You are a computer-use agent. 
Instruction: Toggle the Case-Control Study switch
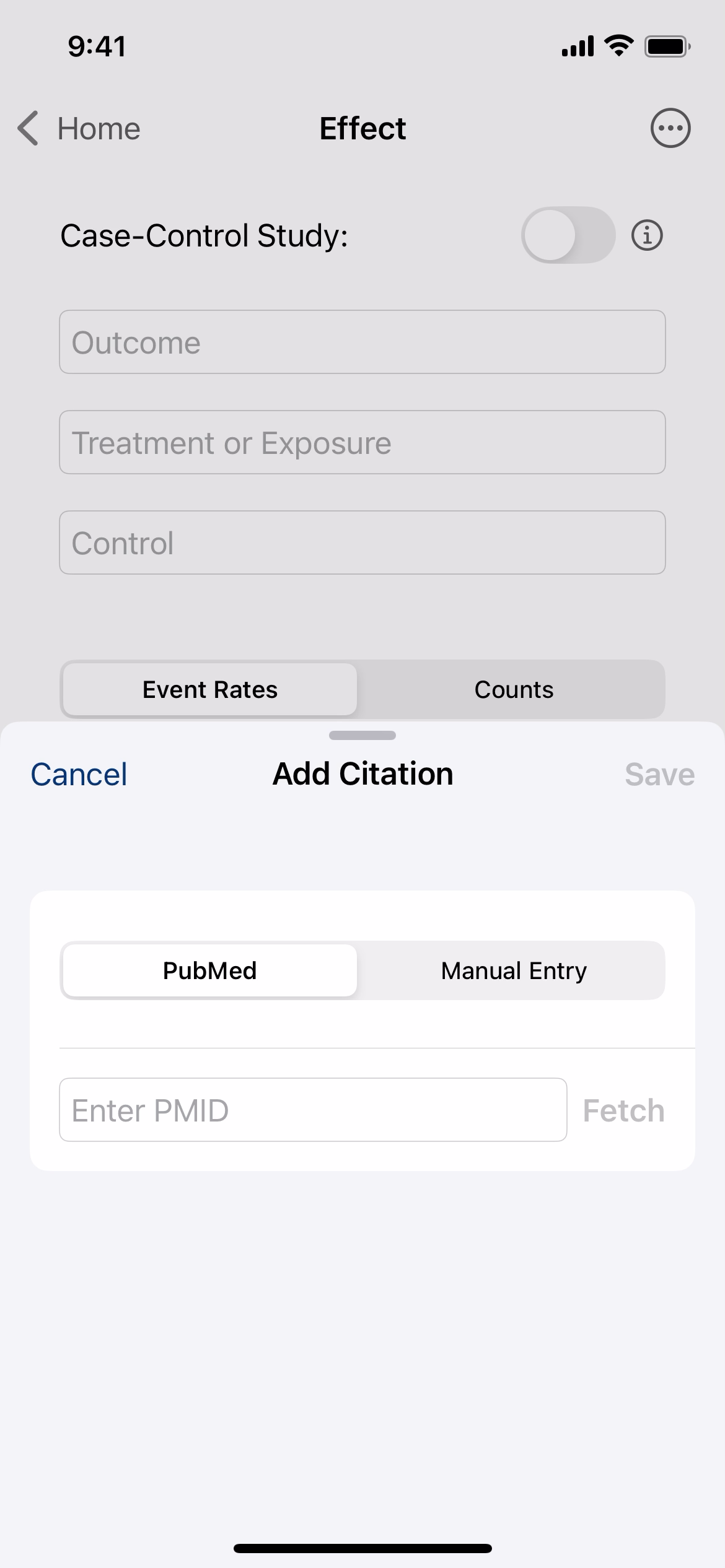click(x=568, y=235)
